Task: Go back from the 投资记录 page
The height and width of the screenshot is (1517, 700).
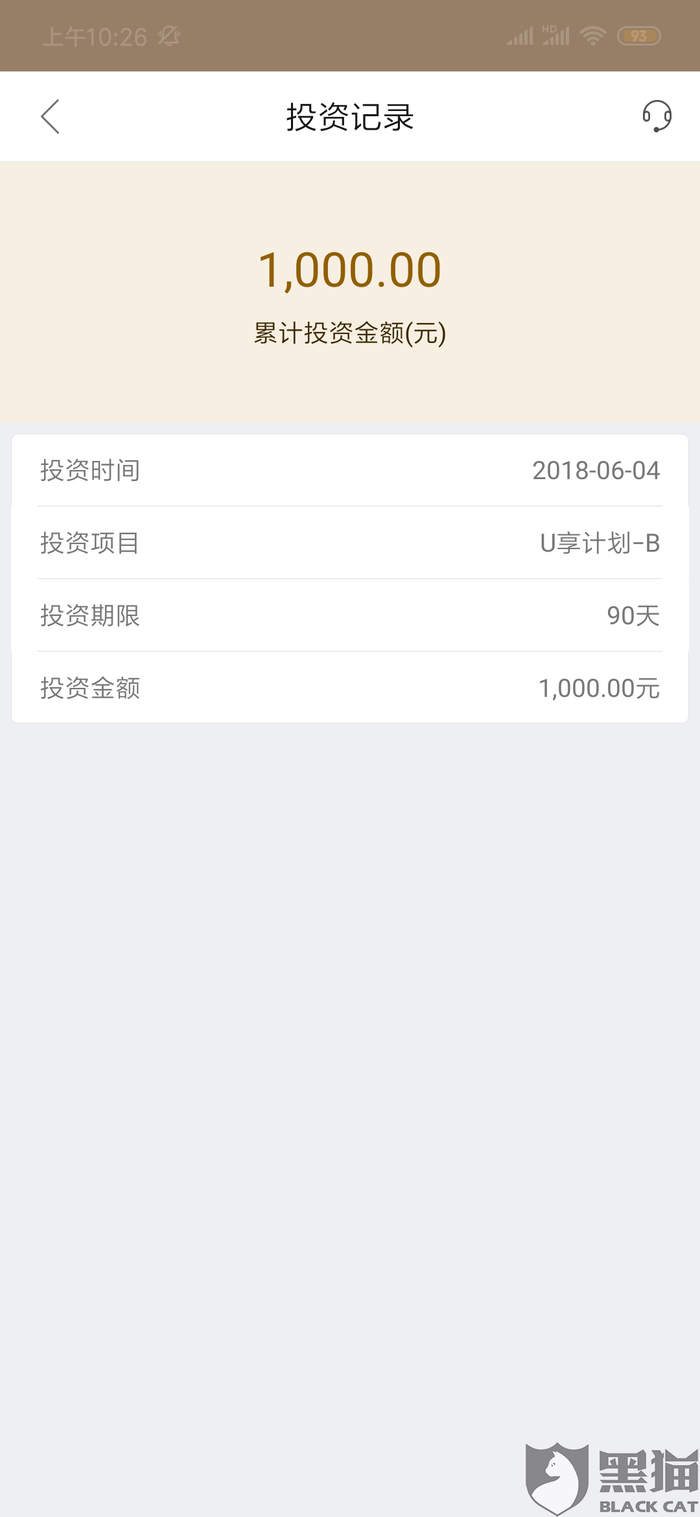Action: click(x=50, y=117)
